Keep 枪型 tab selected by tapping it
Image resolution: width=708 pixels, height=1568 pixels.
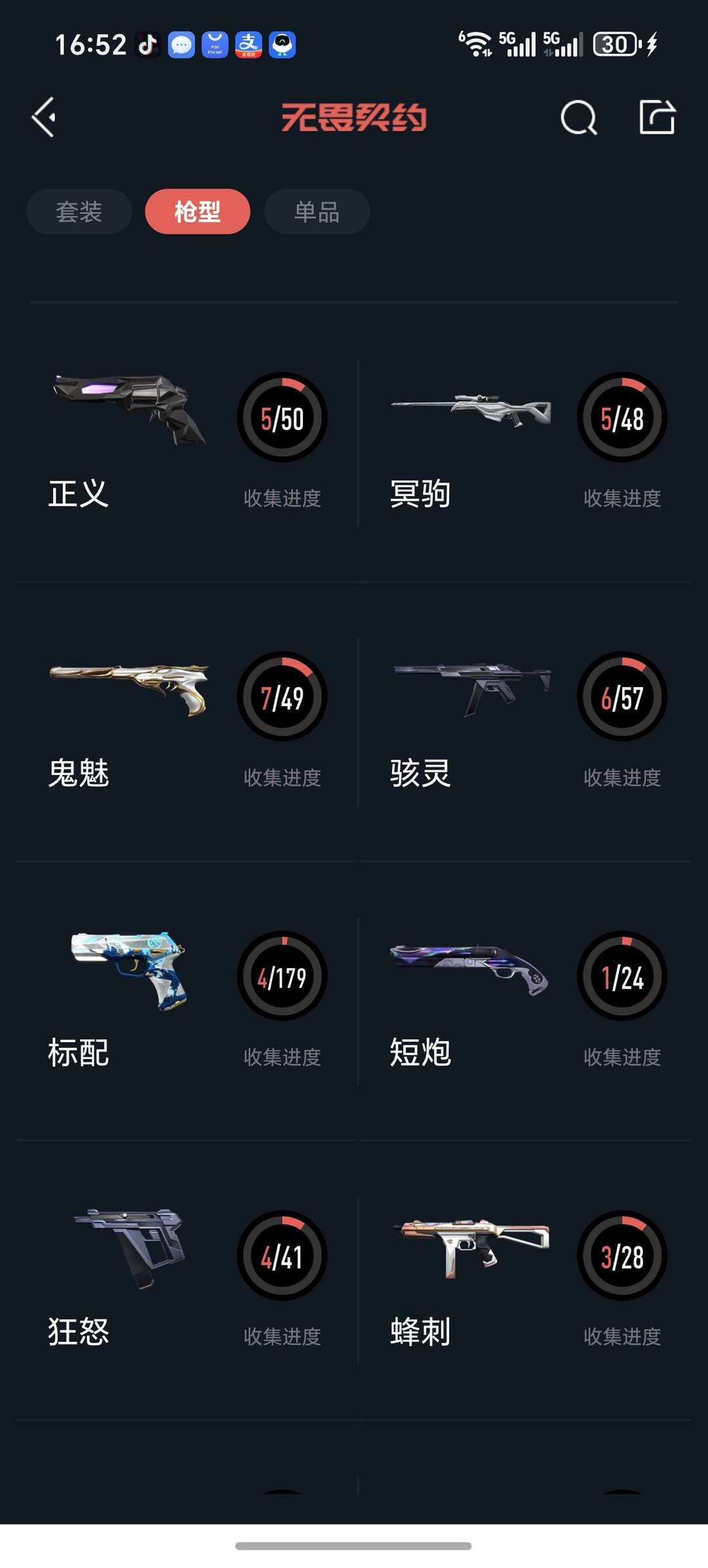pos(197,211)
